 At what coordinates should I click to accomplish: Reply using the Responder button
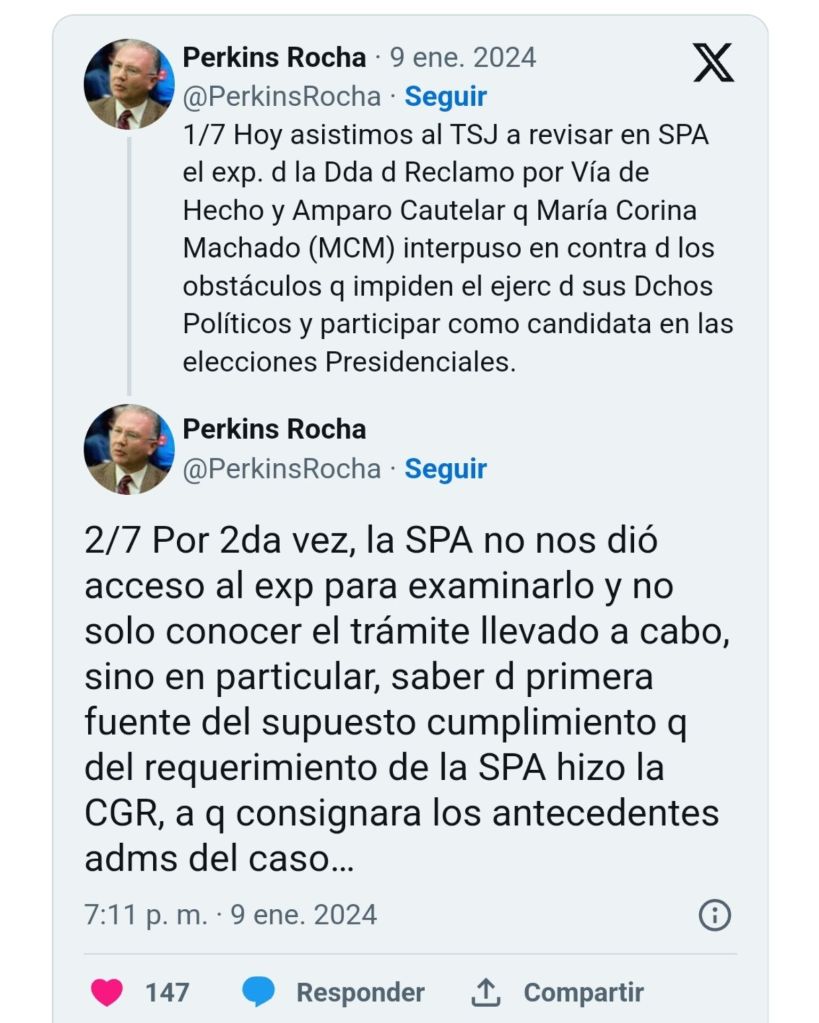pos(334,992)
